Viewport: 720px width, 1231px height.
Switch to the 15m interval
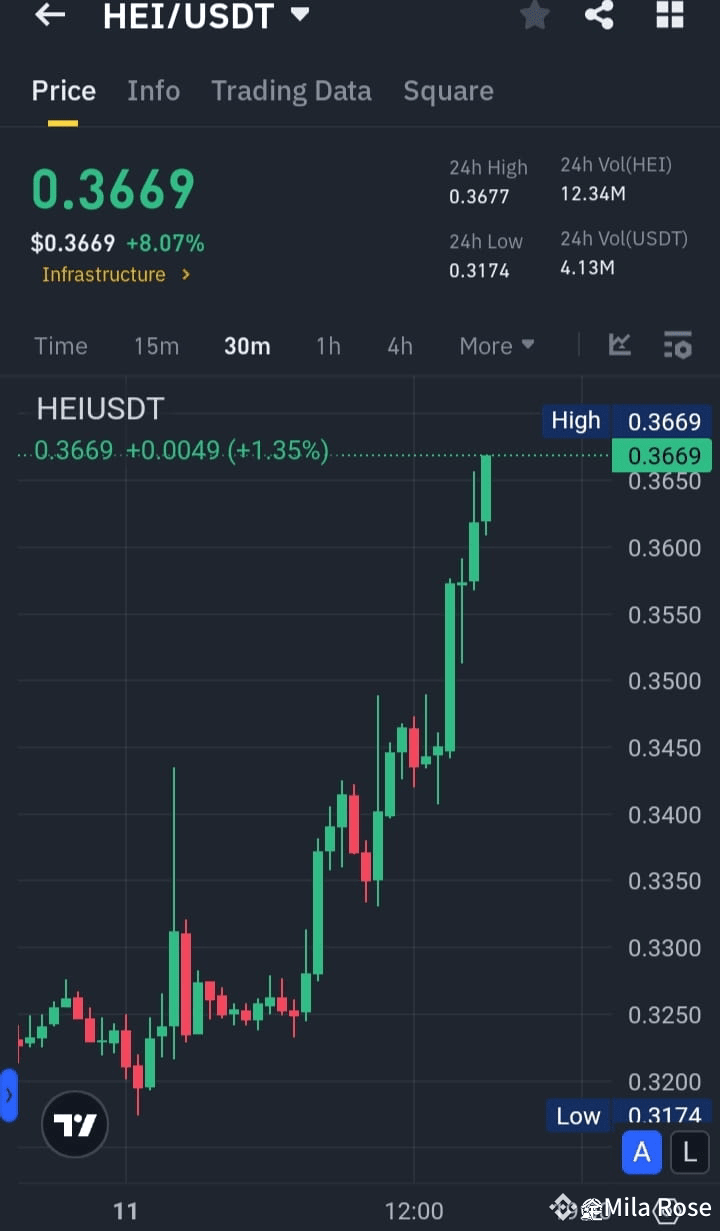(156, 345)
